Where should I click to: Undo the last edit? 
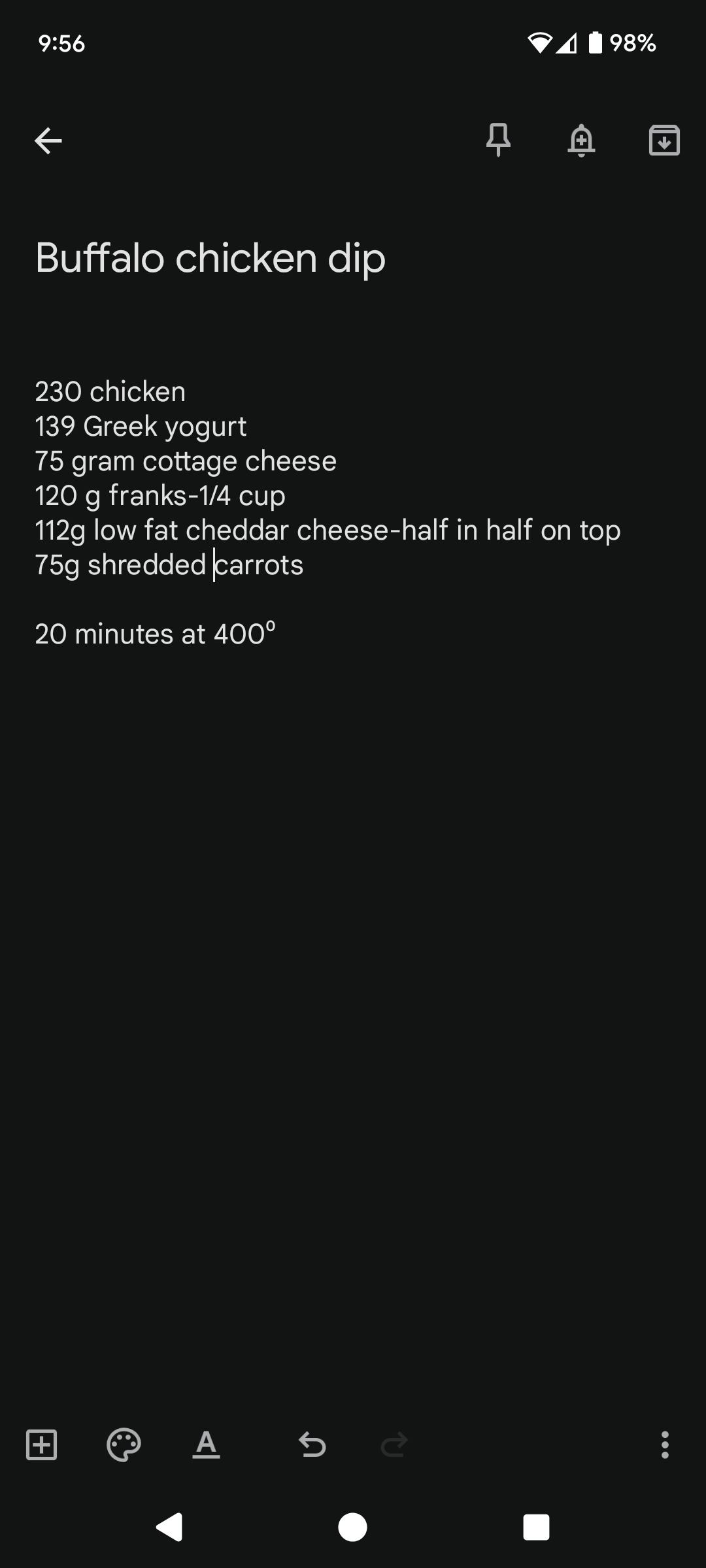point(312,1445)
